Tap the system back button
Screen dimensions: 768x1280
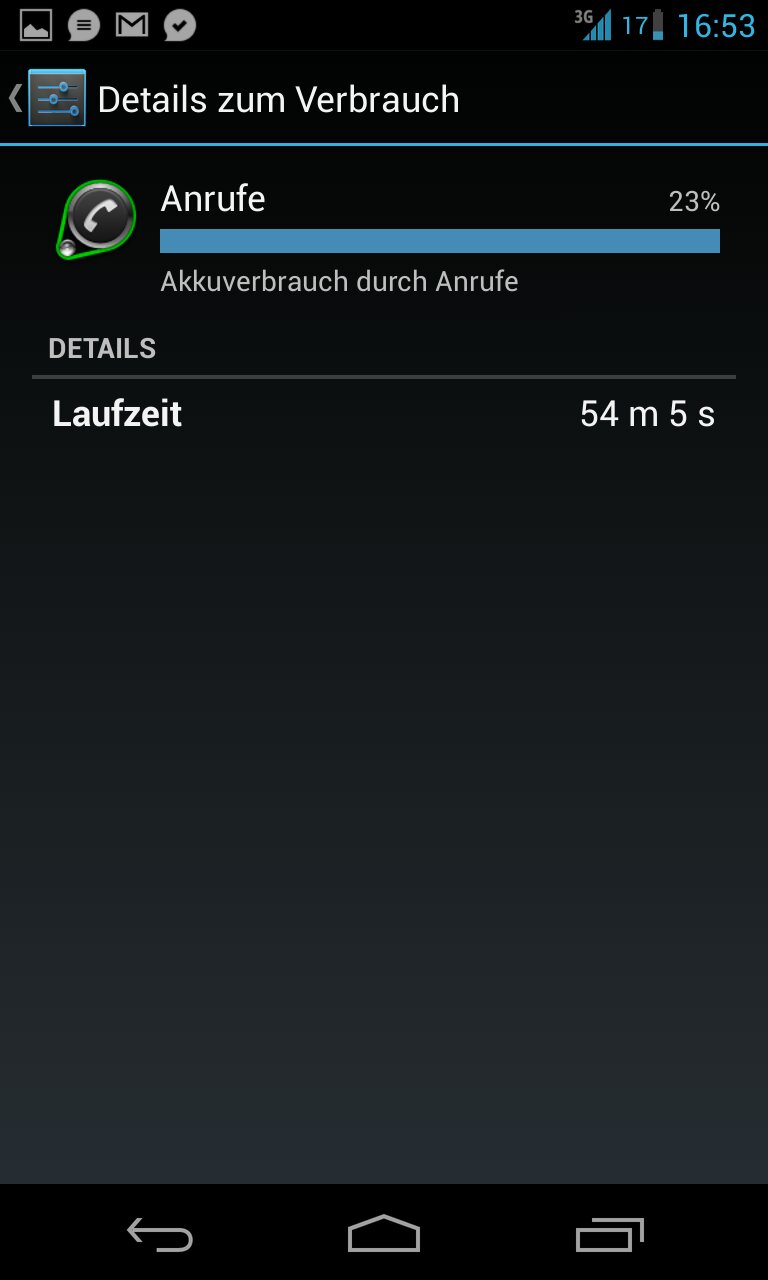pos(160,1235)
